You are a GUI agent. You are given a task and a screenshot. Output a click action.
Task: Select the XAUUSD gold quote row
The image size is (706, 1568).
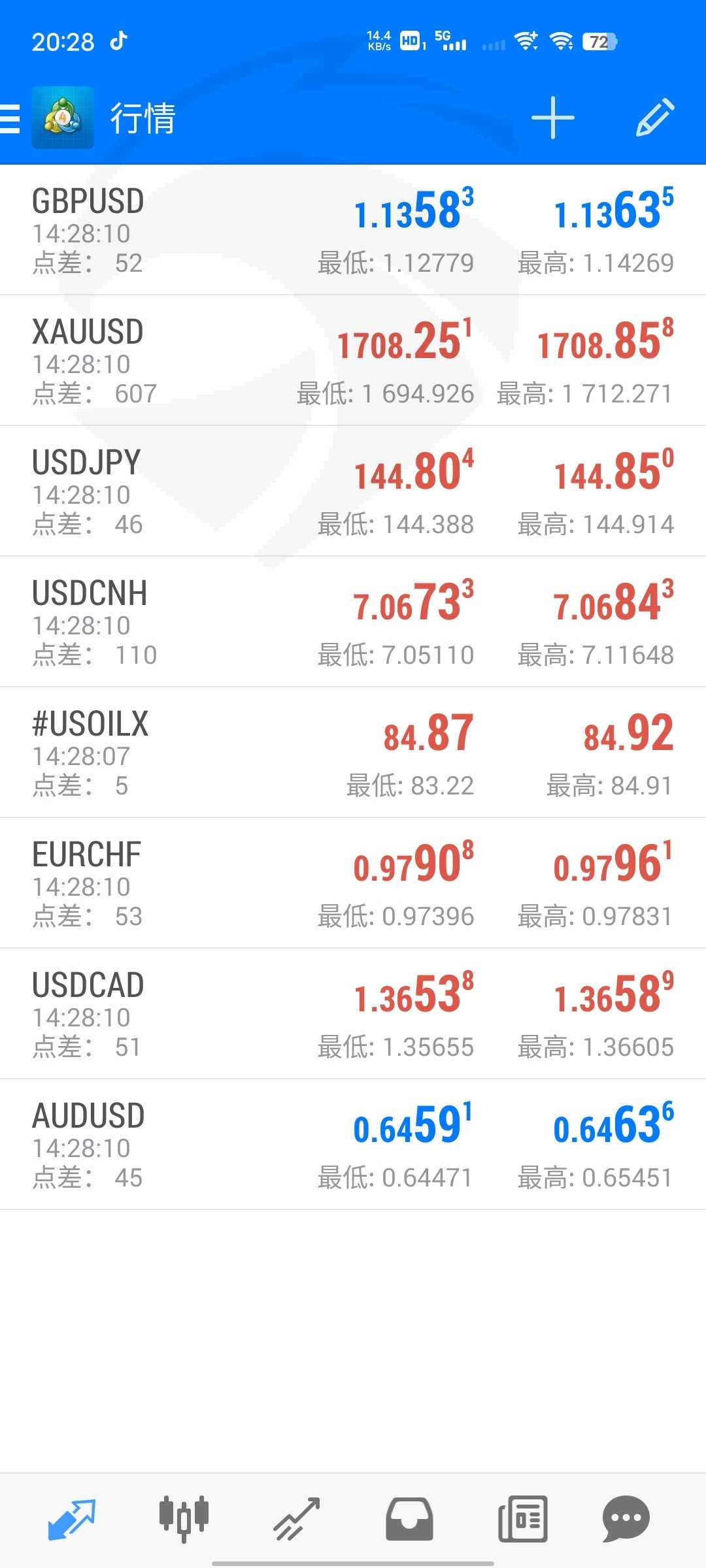(353, 361)
